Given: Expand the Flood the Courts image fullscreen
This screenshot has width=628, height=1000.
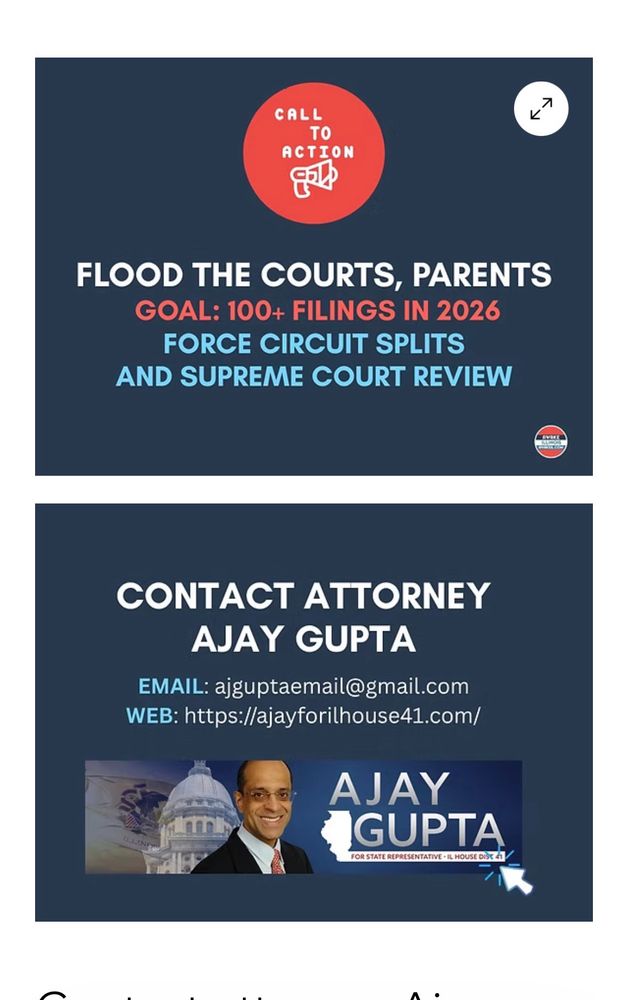Looking at the screenshot, I should click(x=541, y=109).
